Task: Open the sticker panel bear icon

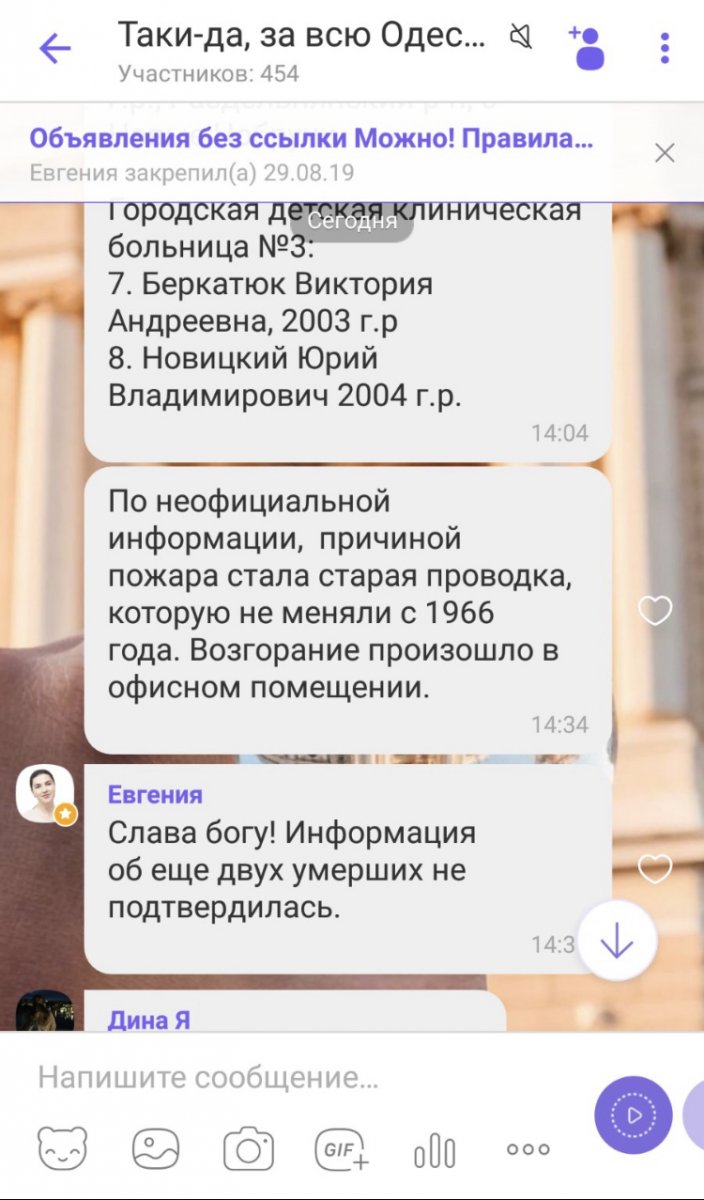Action: (x=62, y=1148)
